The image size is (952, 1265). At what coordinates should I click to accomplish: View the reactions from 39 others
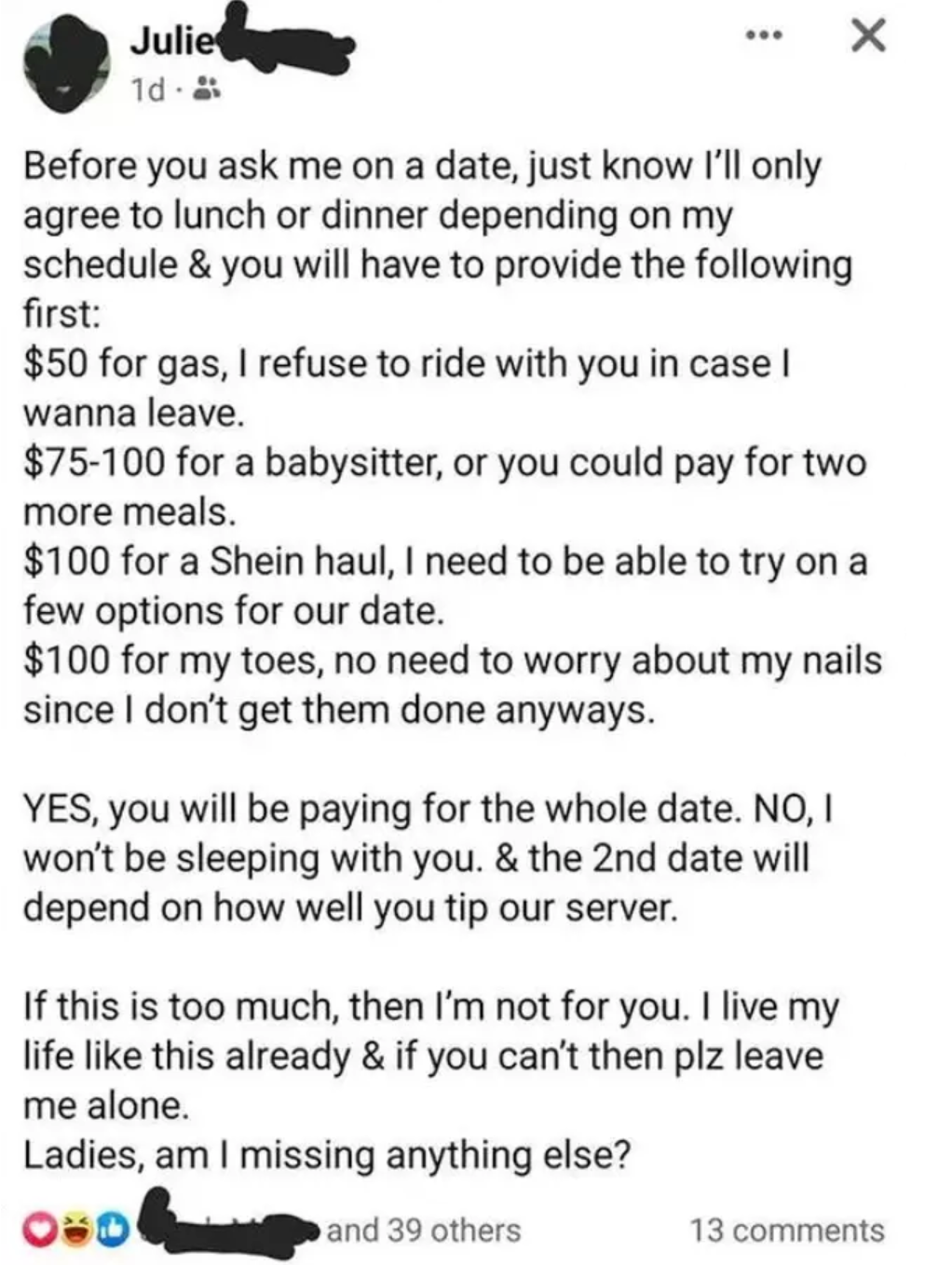pyautogui.click(x=424, y=1231)
